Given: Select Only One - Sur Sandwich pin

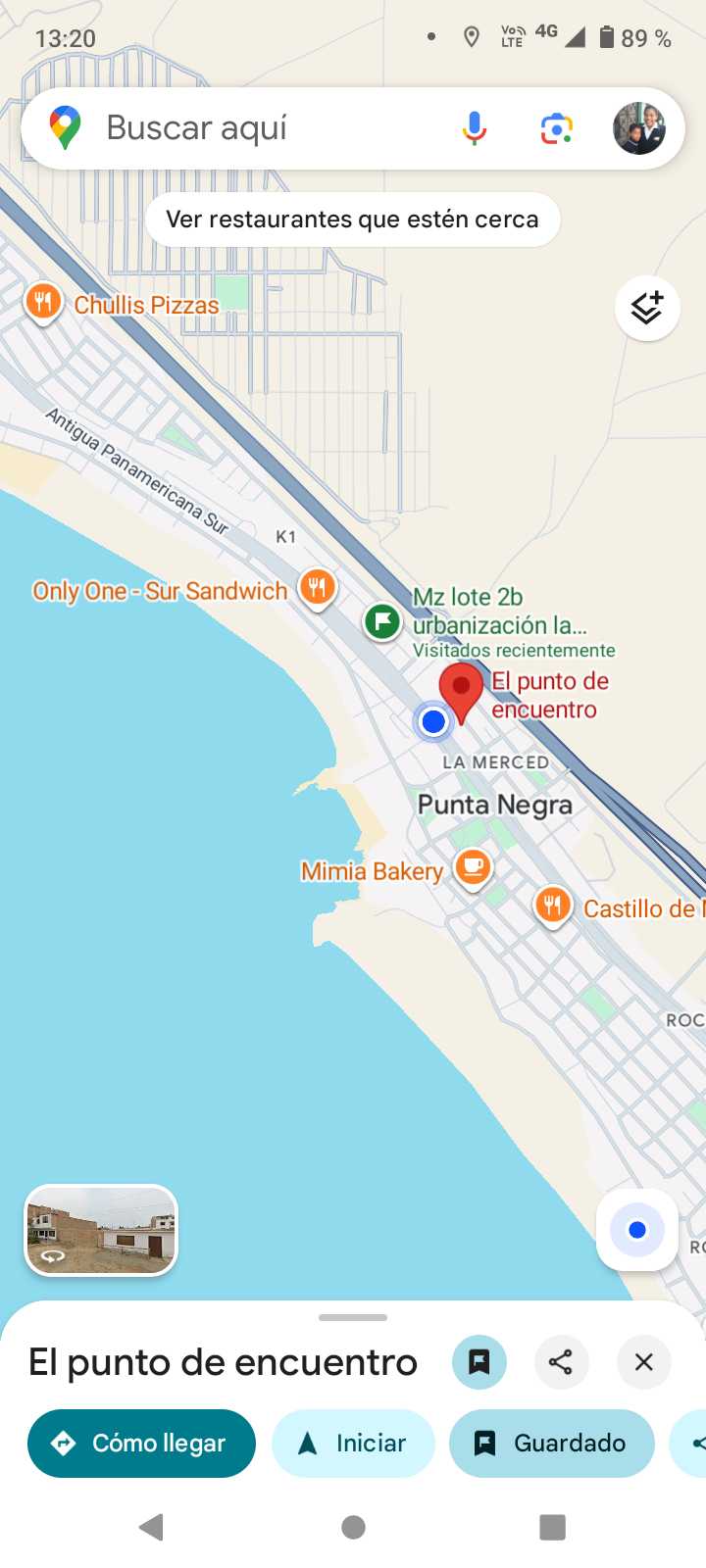Looking at the screenshot, I should (317, 588).
